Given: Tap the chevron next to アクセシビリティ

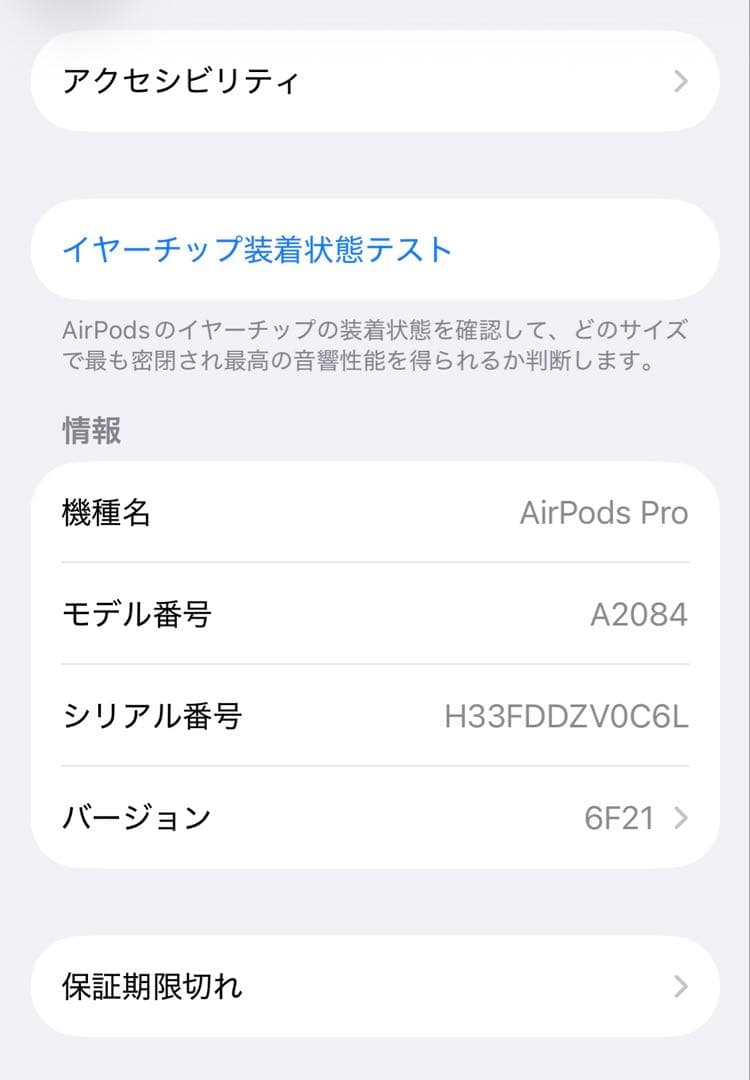Looking at the screenshot, I should point(681,81).
